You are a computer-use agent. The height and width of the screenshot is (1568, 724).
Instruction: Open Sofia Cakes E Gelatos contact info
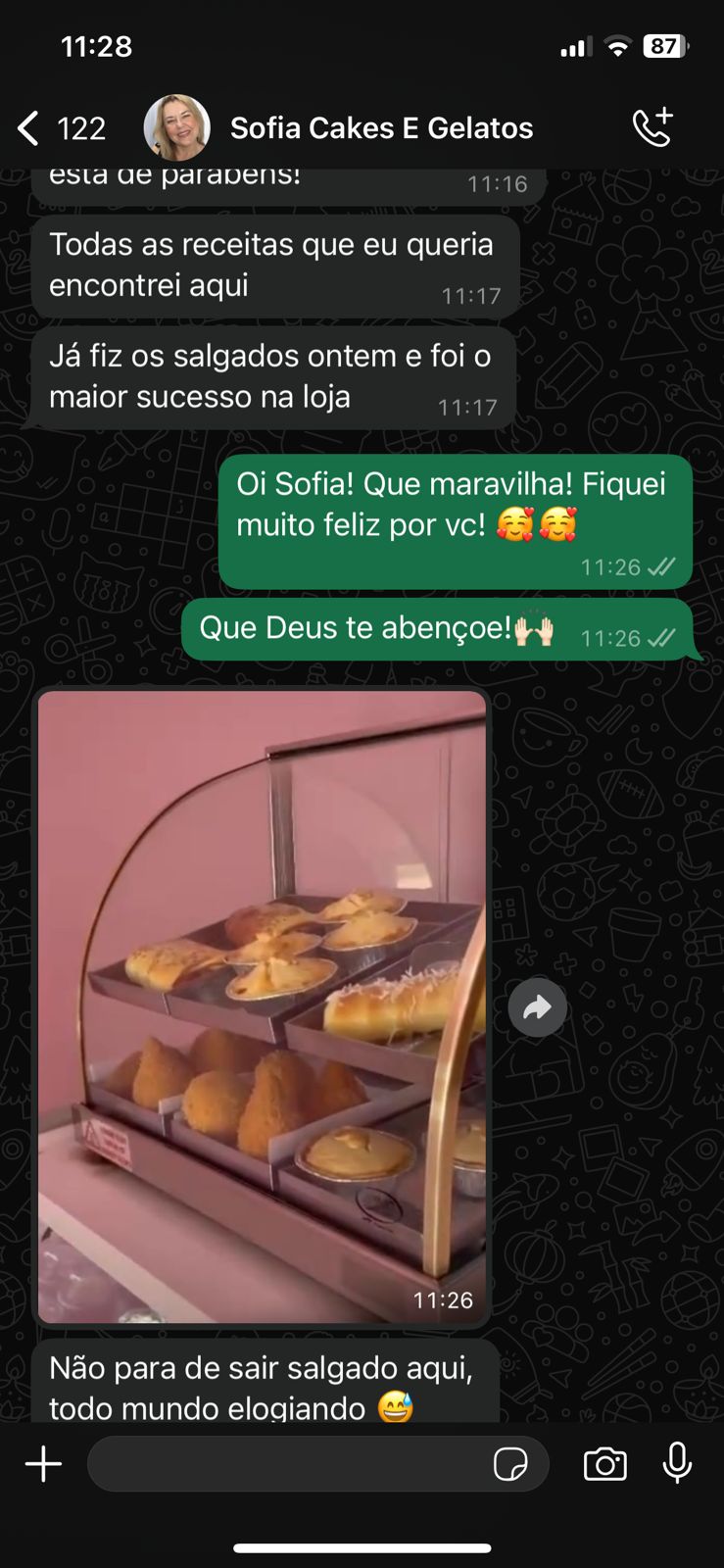tap(380, 128)
